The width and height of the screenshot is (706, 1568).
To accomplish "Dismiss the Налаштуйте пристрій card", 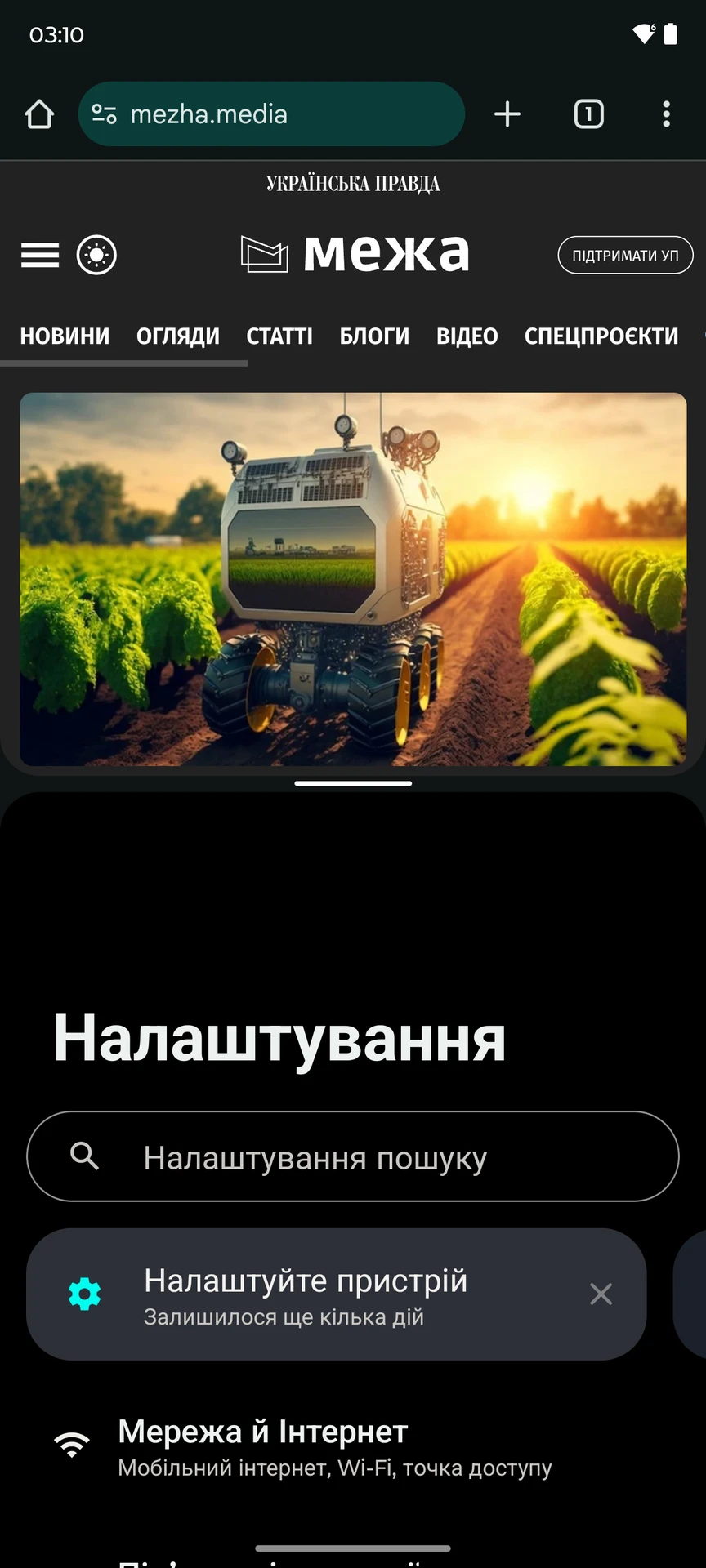I will pyautogui.click(x=601, y=1294).
